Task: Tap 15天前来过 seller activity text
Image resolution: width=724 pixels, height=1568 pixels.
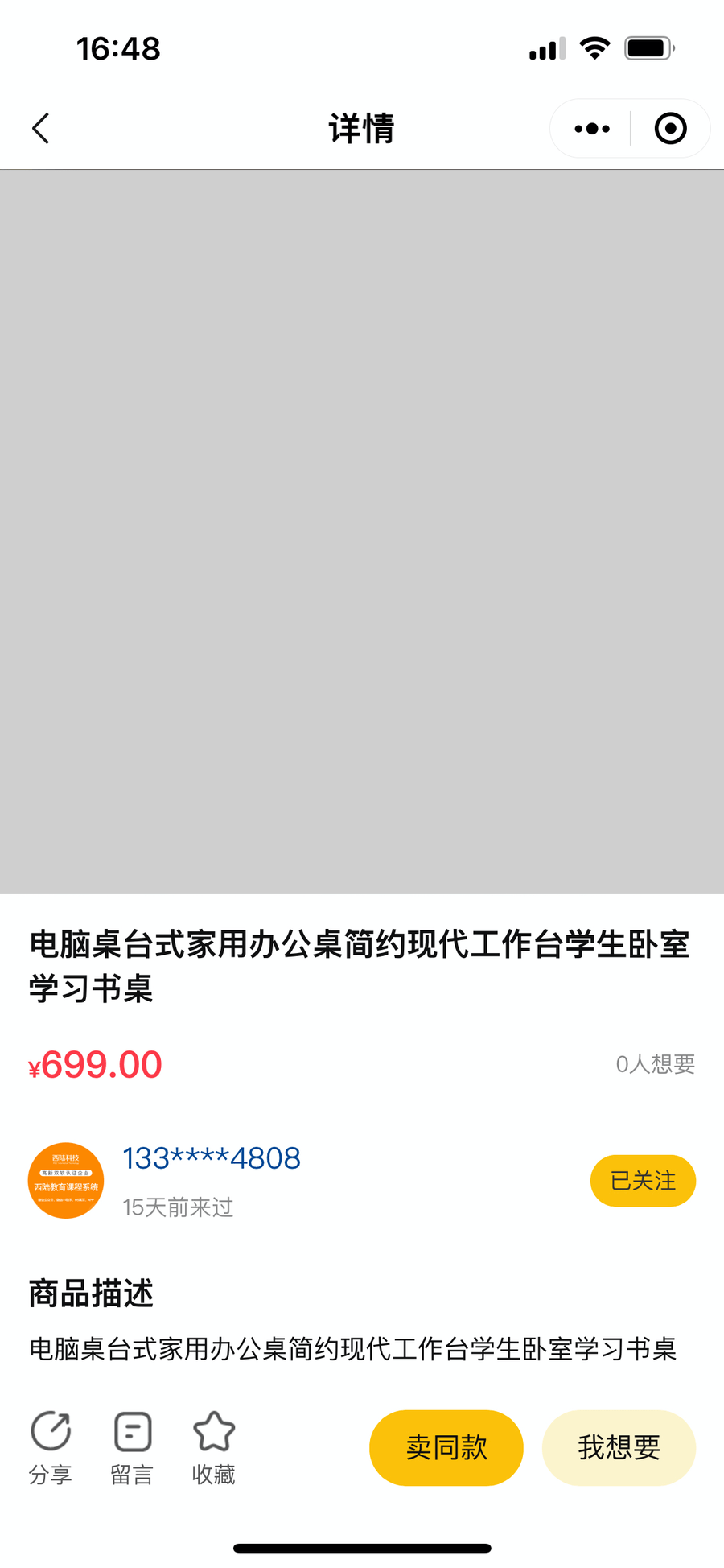Action: tap(178, 1207)
